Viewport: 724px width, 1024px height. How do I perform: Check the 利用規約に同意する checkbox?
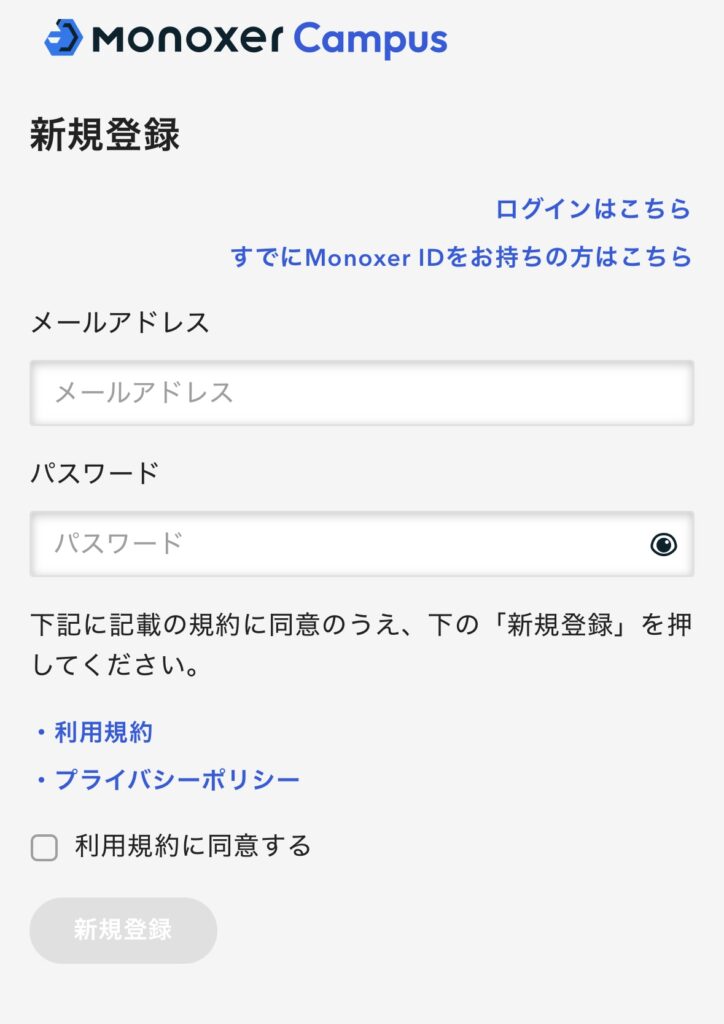44,848
